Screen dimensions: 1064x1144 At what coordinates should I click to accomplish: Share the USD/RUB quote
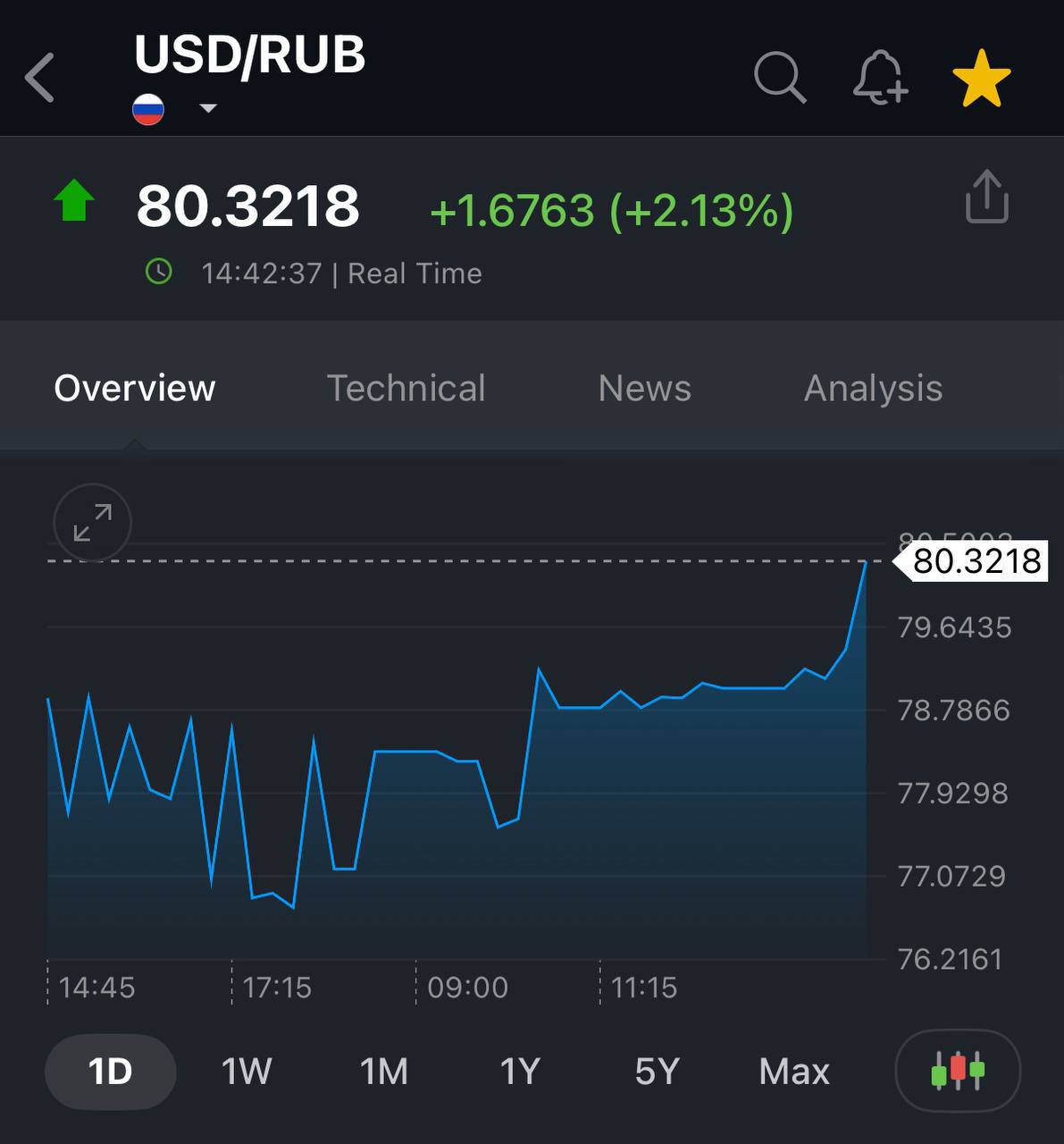(986, 197)
